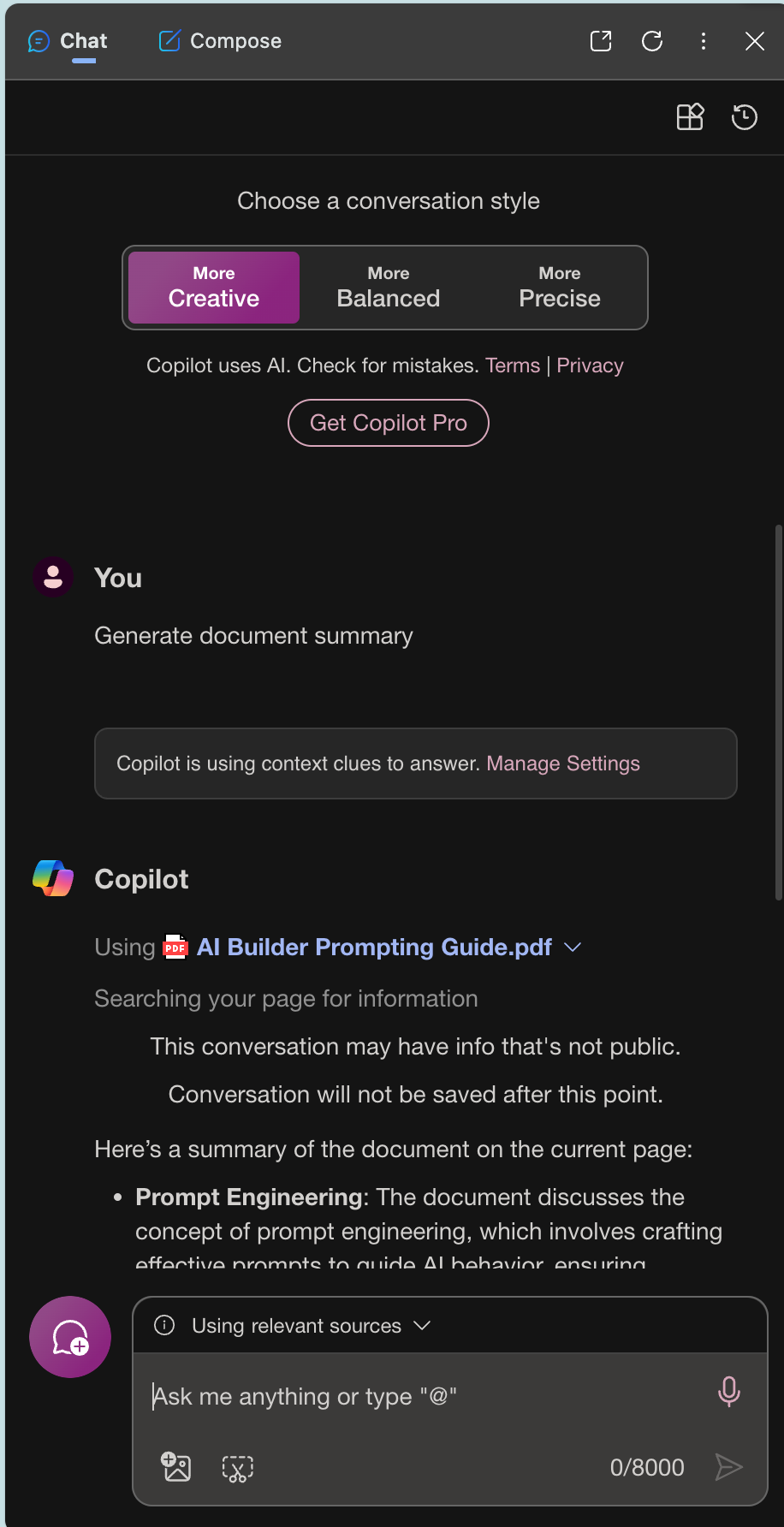Use the microphone for voice input
784x1527 pixels.
pos(728,1392)
